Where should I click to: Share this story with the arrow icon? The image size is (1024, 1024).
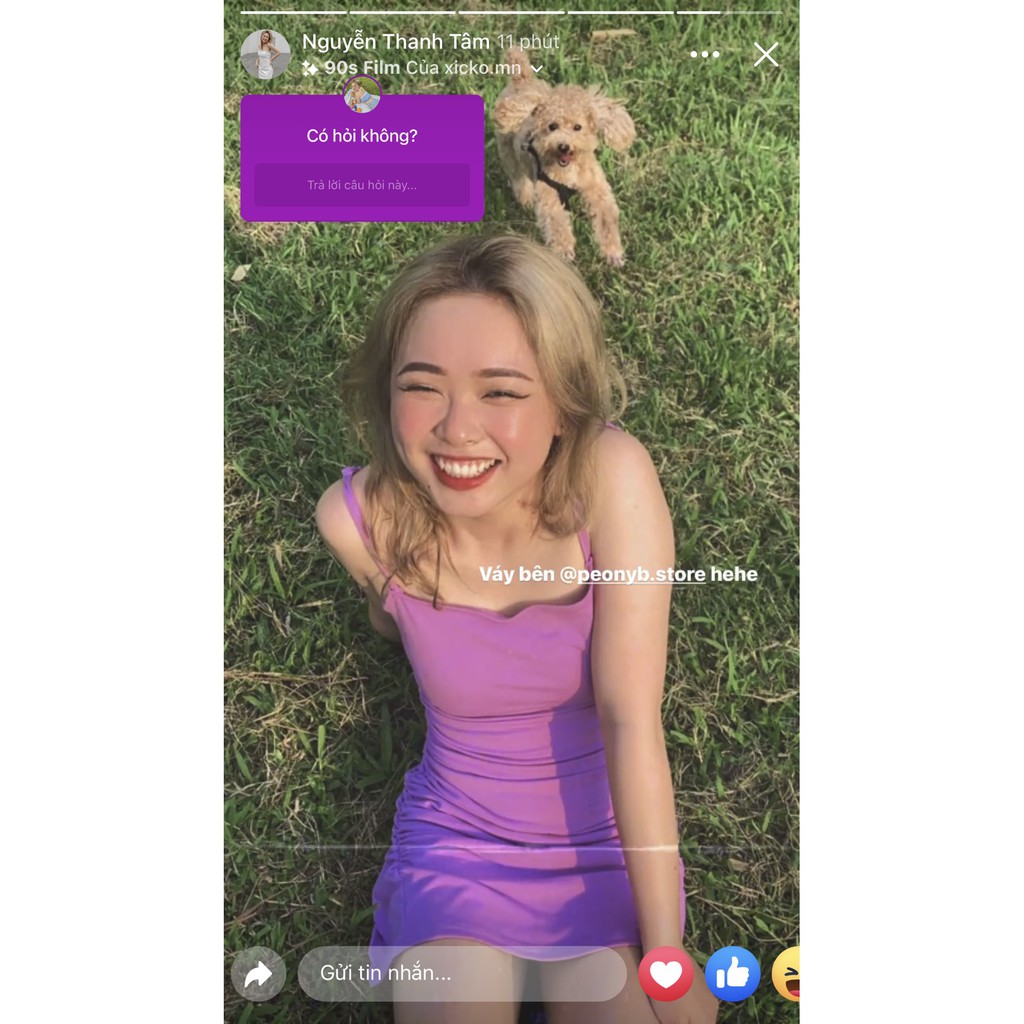[258, 974]
